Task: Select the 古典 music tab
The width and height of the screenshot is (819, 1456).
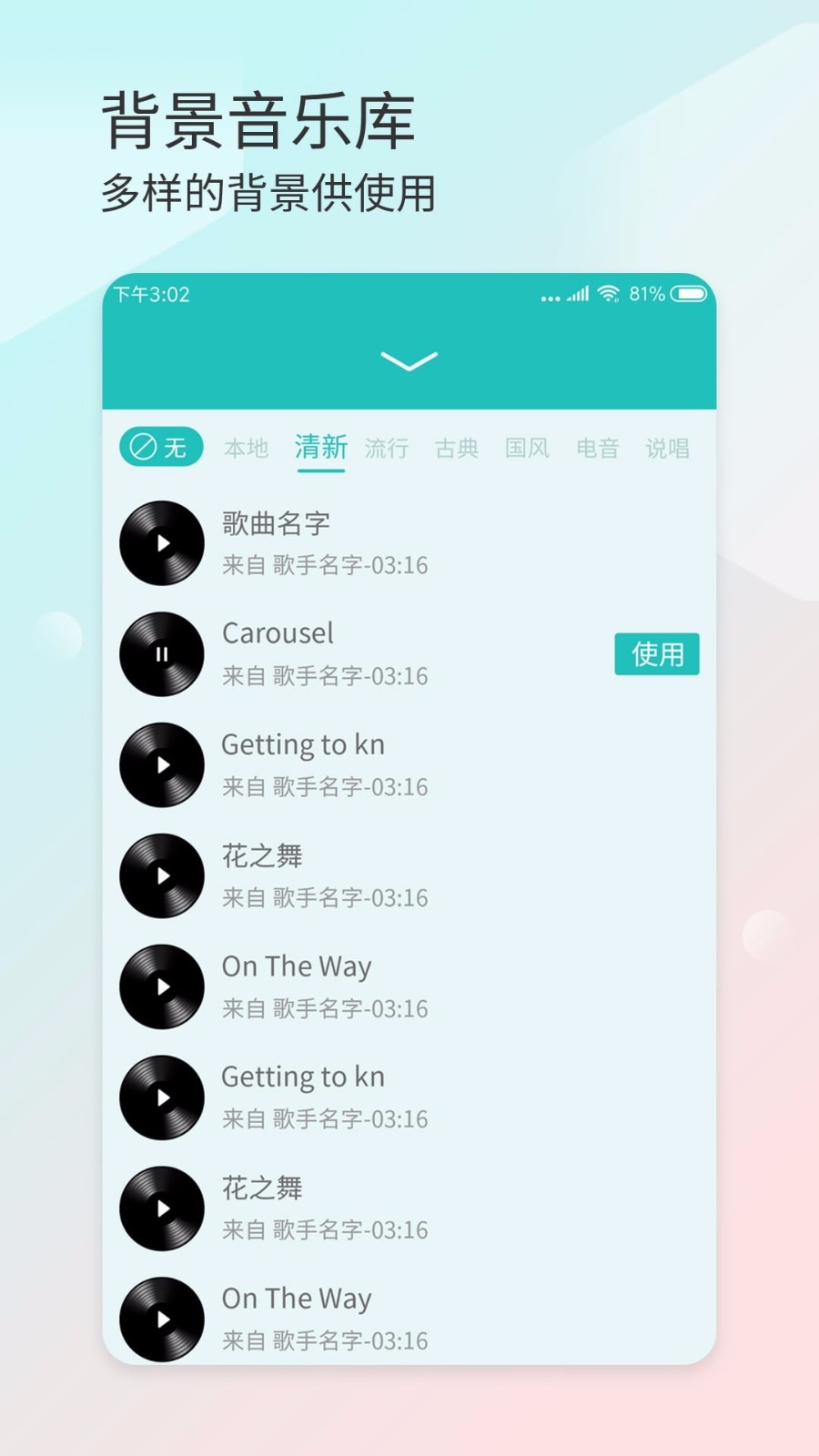Action: [455, 447]
